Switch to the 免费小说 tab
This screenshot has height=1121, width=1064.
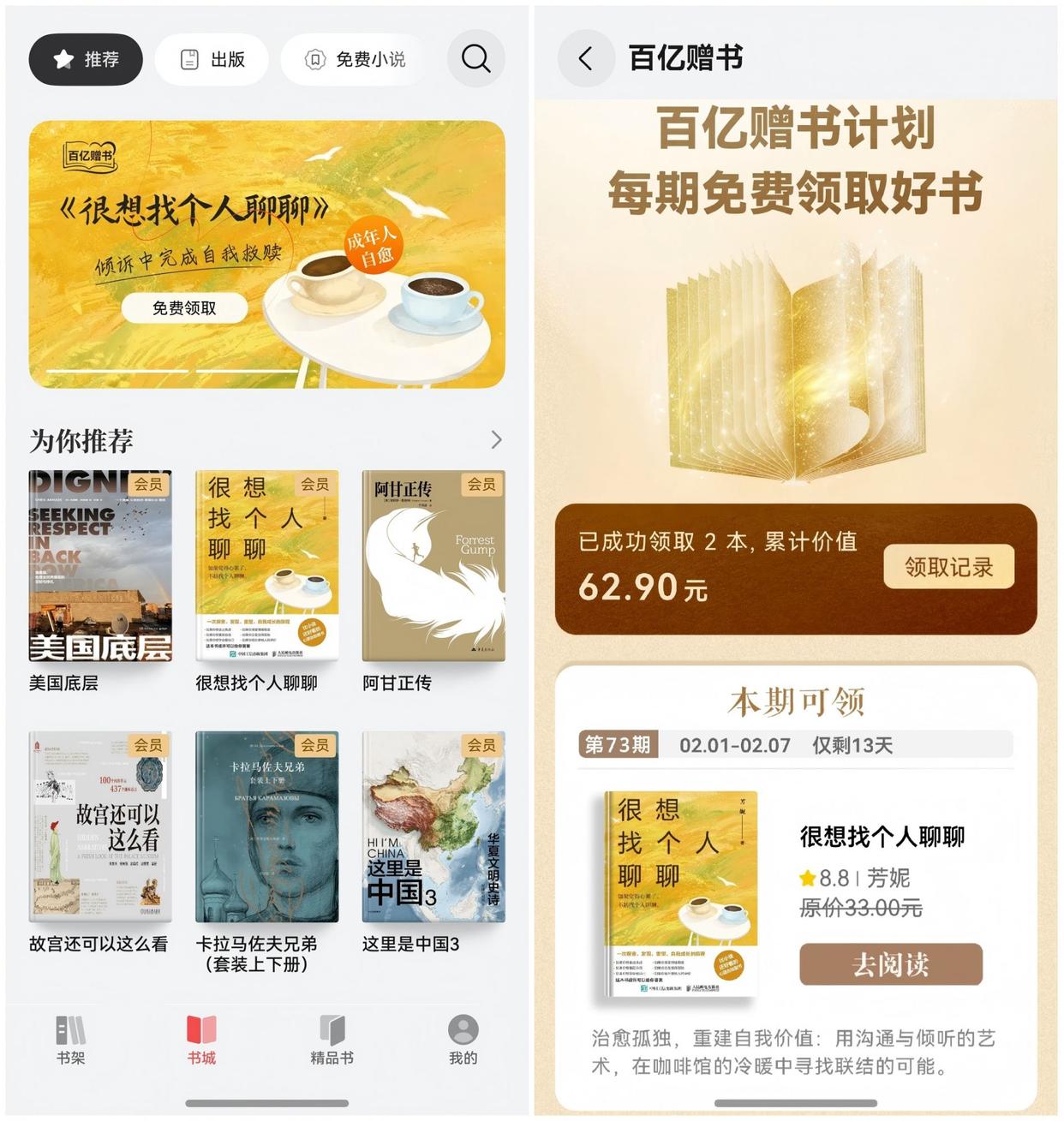point(355,59)
